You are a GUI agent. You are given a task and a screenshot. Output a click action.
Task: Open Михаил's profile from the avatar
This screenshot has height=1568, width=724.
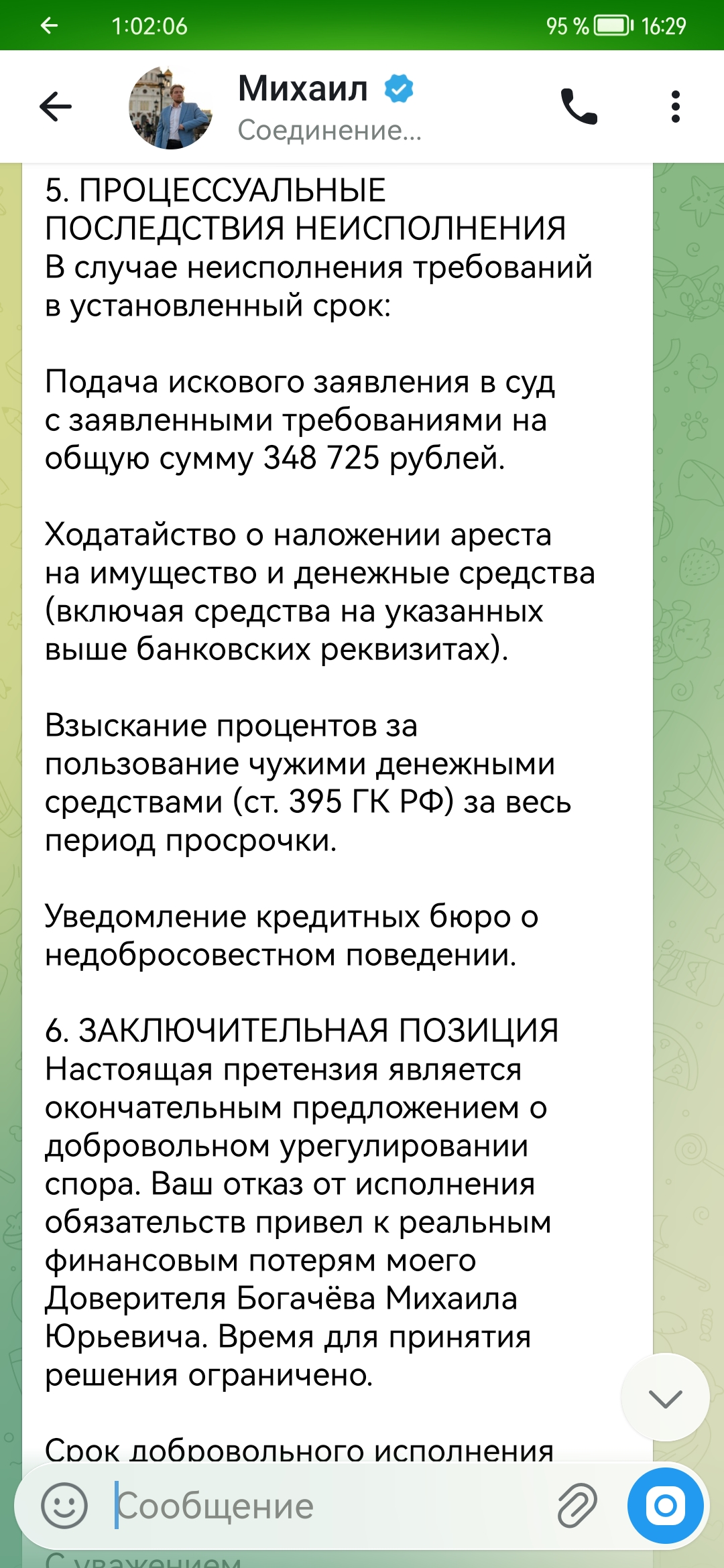click(170, 107)
